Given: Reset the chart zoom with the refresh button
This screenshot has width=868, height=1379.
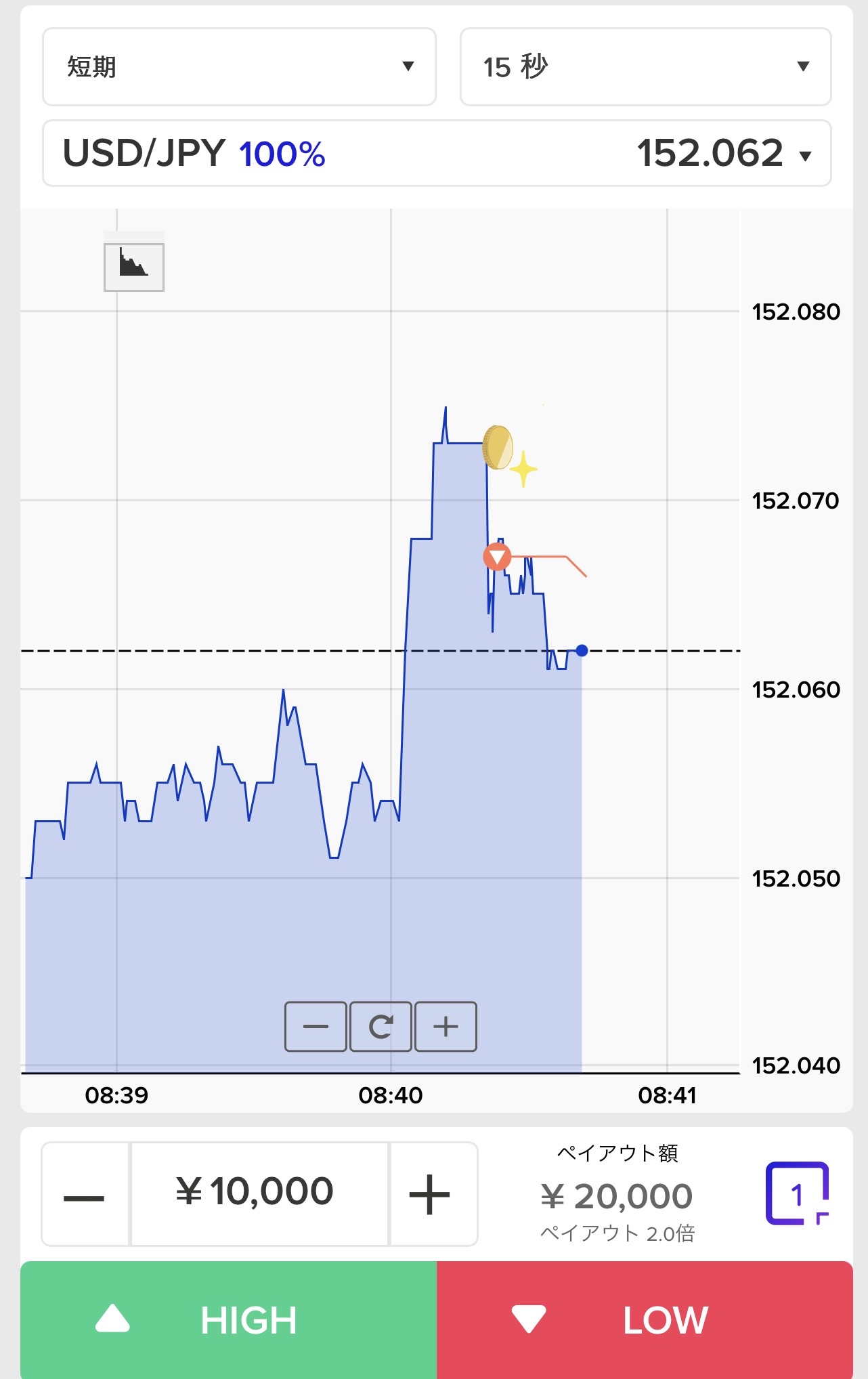Looking at the screenshot, I should tap(381, 1026).
